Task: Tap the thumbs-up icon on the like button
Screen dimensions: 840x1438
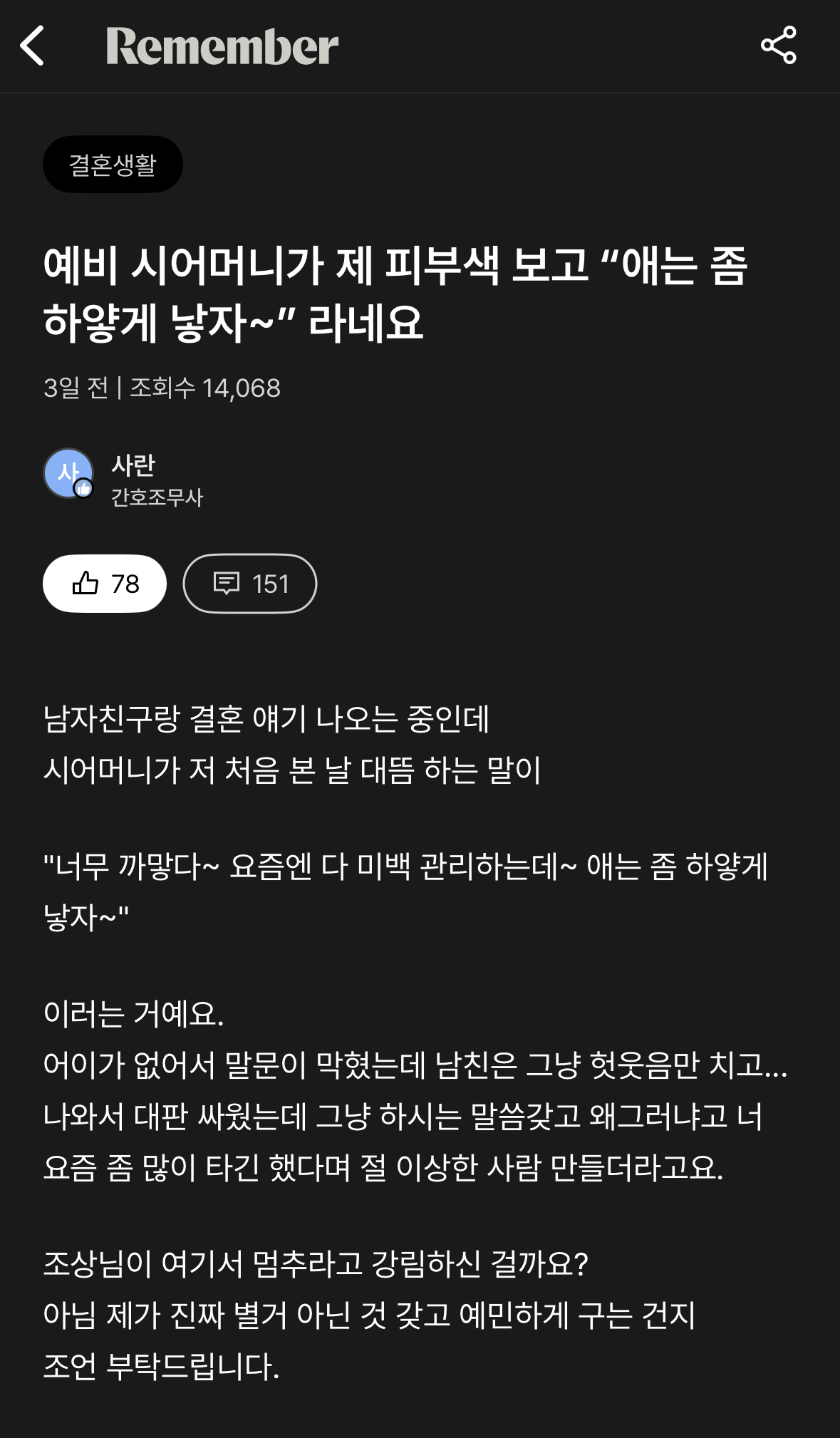Action: click(x=87, y=583)
